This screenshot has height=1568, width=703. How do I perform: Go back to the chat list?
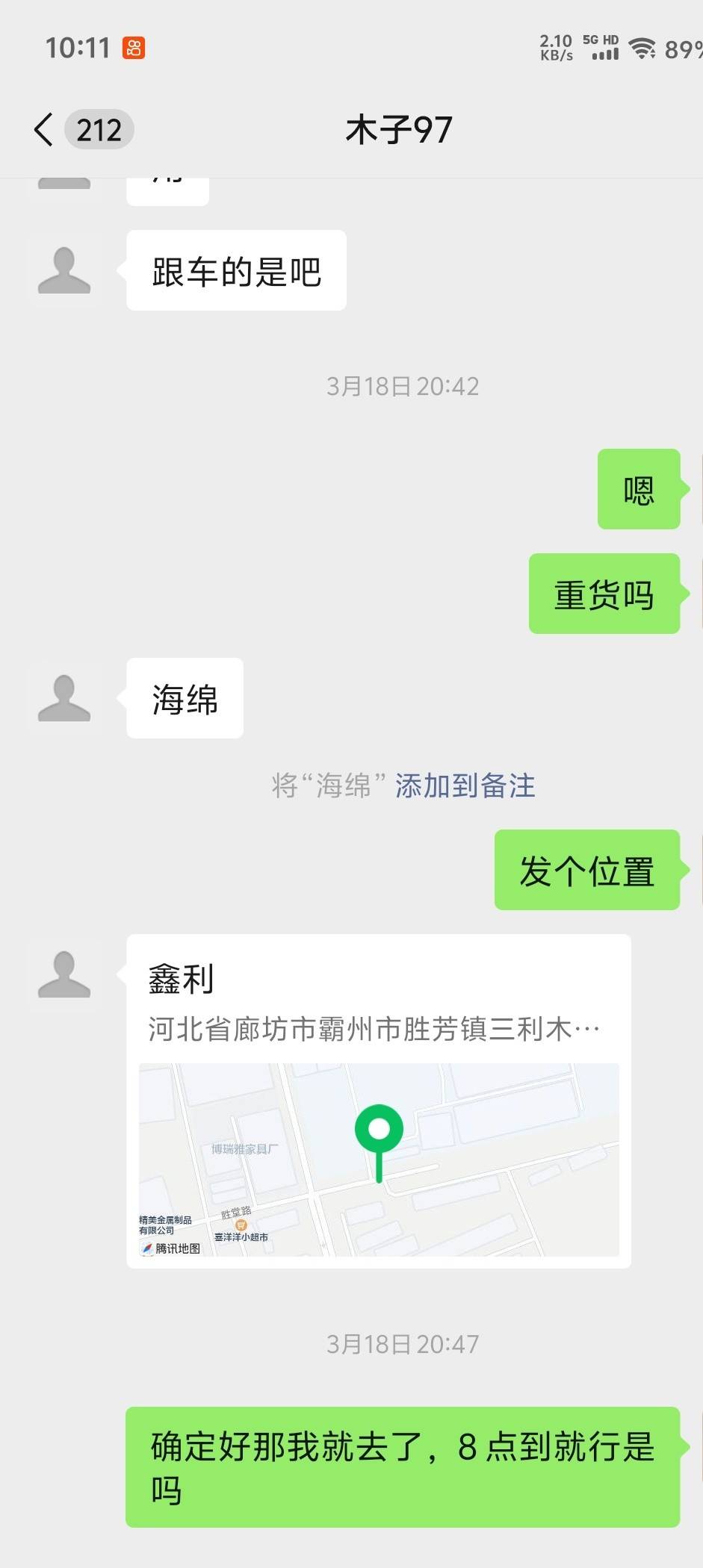[45, 130]
